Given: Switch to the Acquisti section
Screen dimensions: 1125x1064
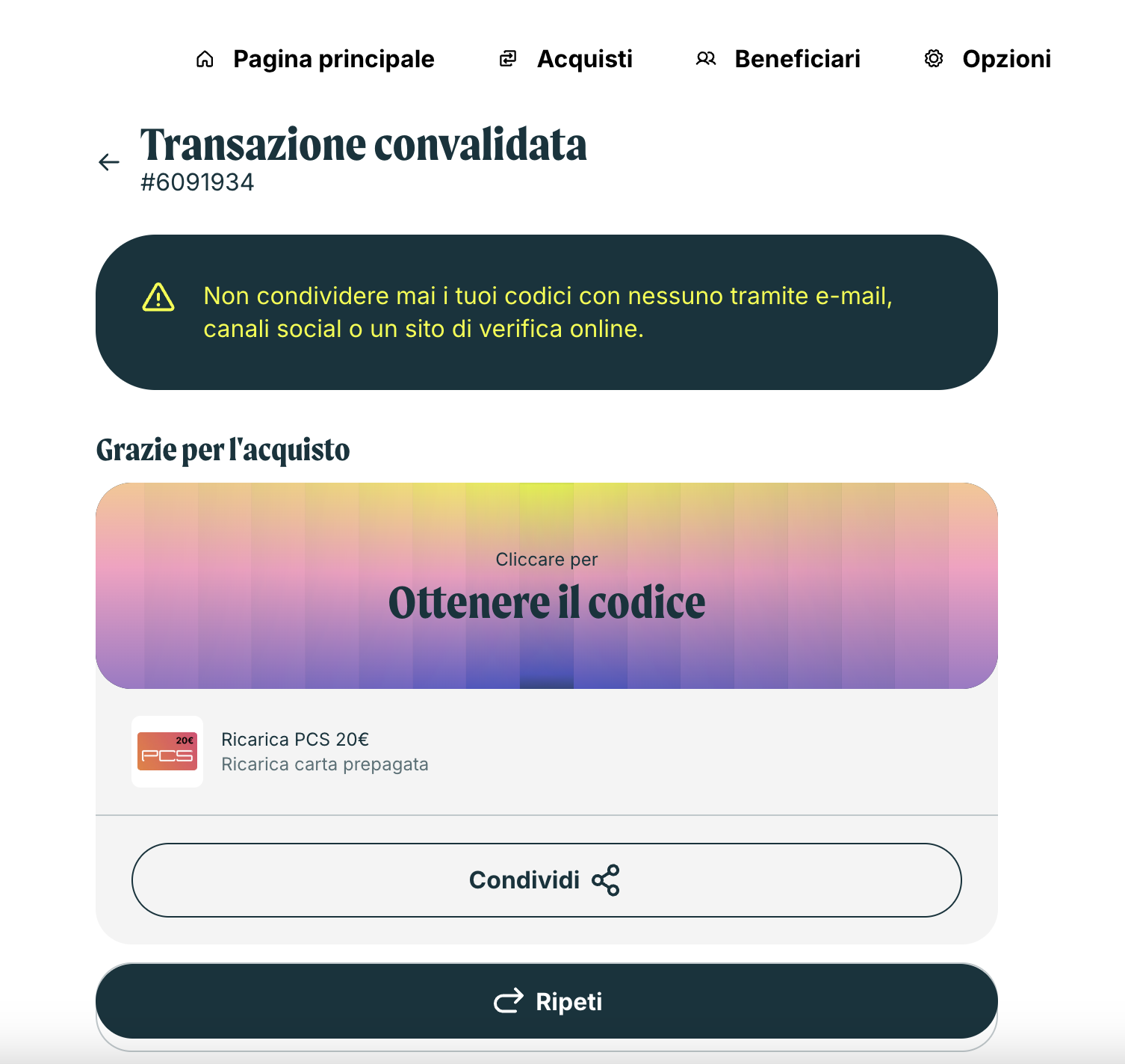Looking at the screenshot, I should 565,59.
